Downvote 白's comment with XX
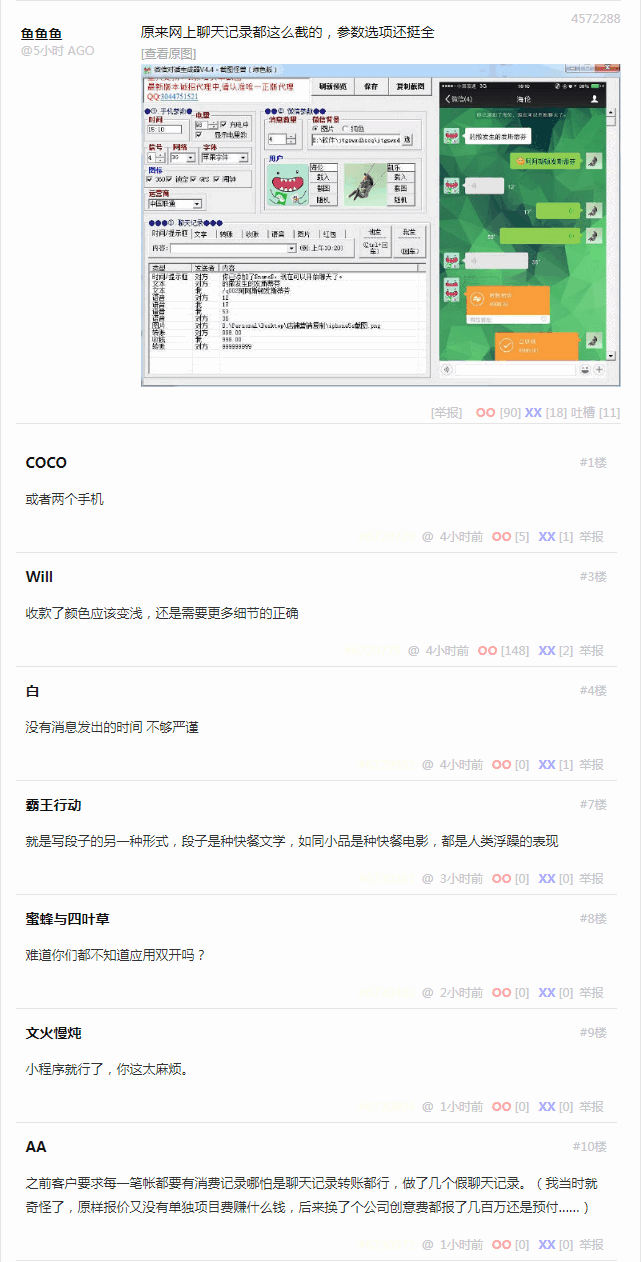641x1262 pixels. tap(547, 765)
